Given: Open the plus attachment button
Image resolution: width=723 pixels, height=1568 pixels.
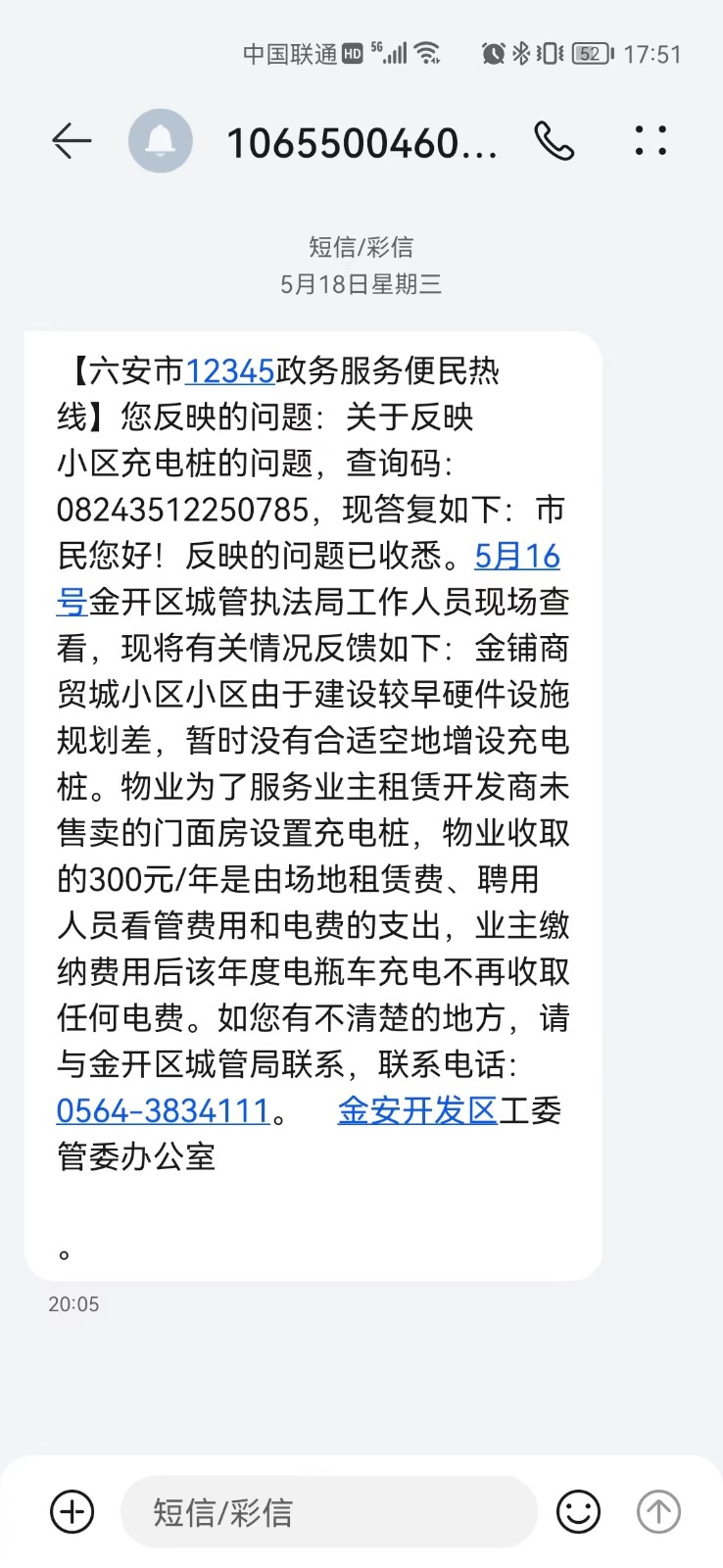Looking at the screenshot, I should (x=72, y=1511).
